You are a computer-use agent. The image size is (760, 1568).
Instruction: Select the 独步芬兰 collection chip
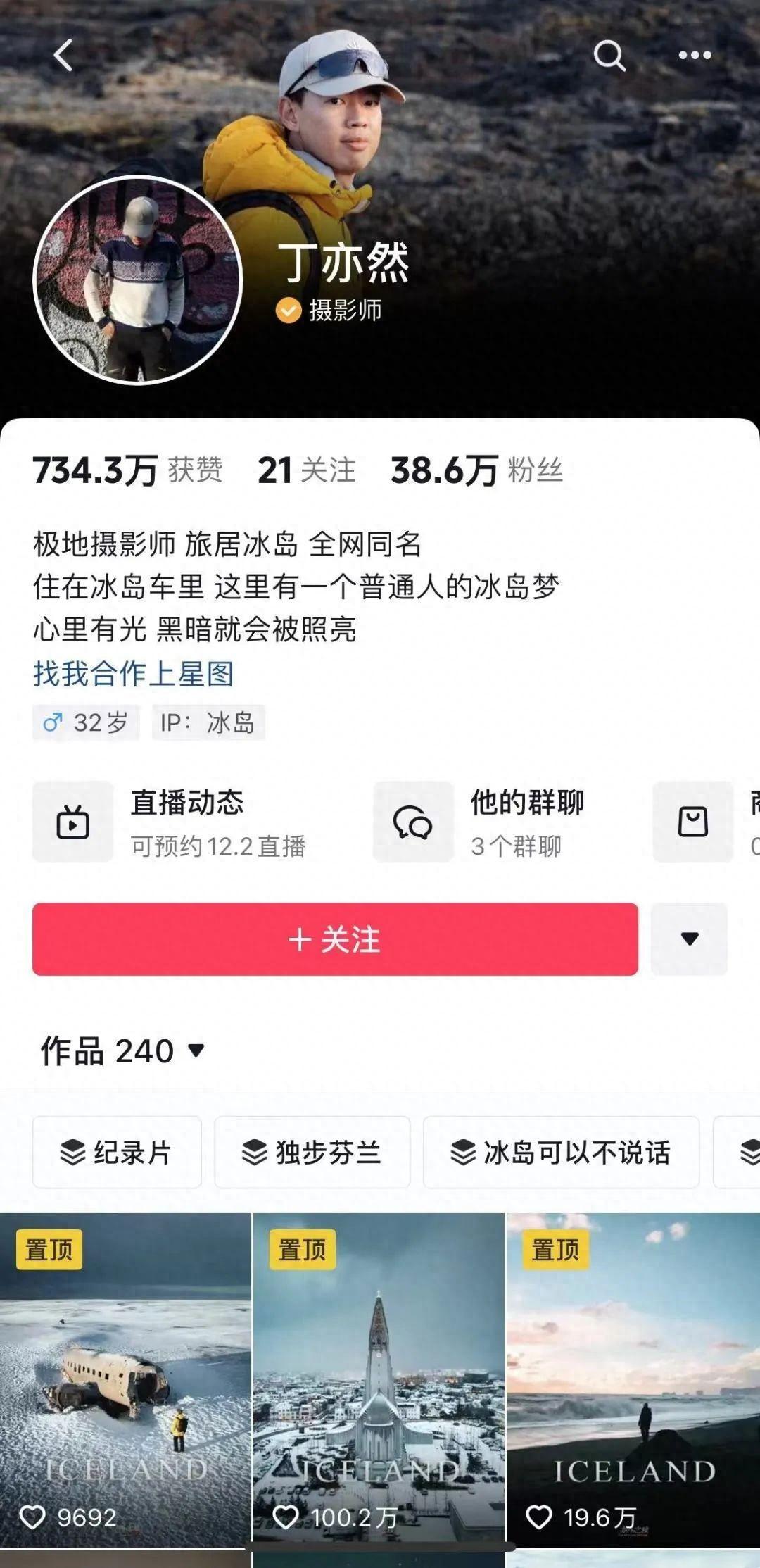point(312,1153)
